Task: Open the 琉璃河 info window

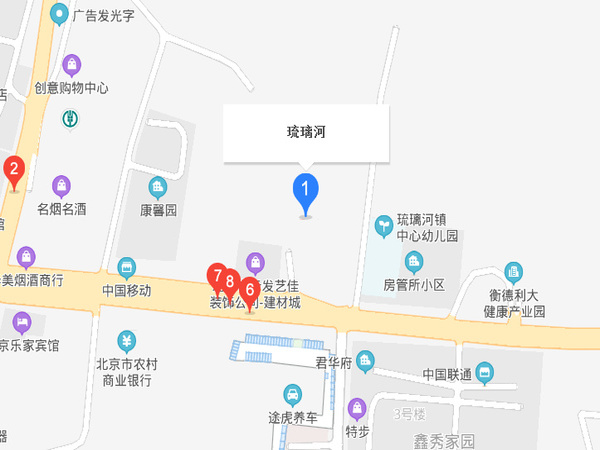Action: [304, 133]
